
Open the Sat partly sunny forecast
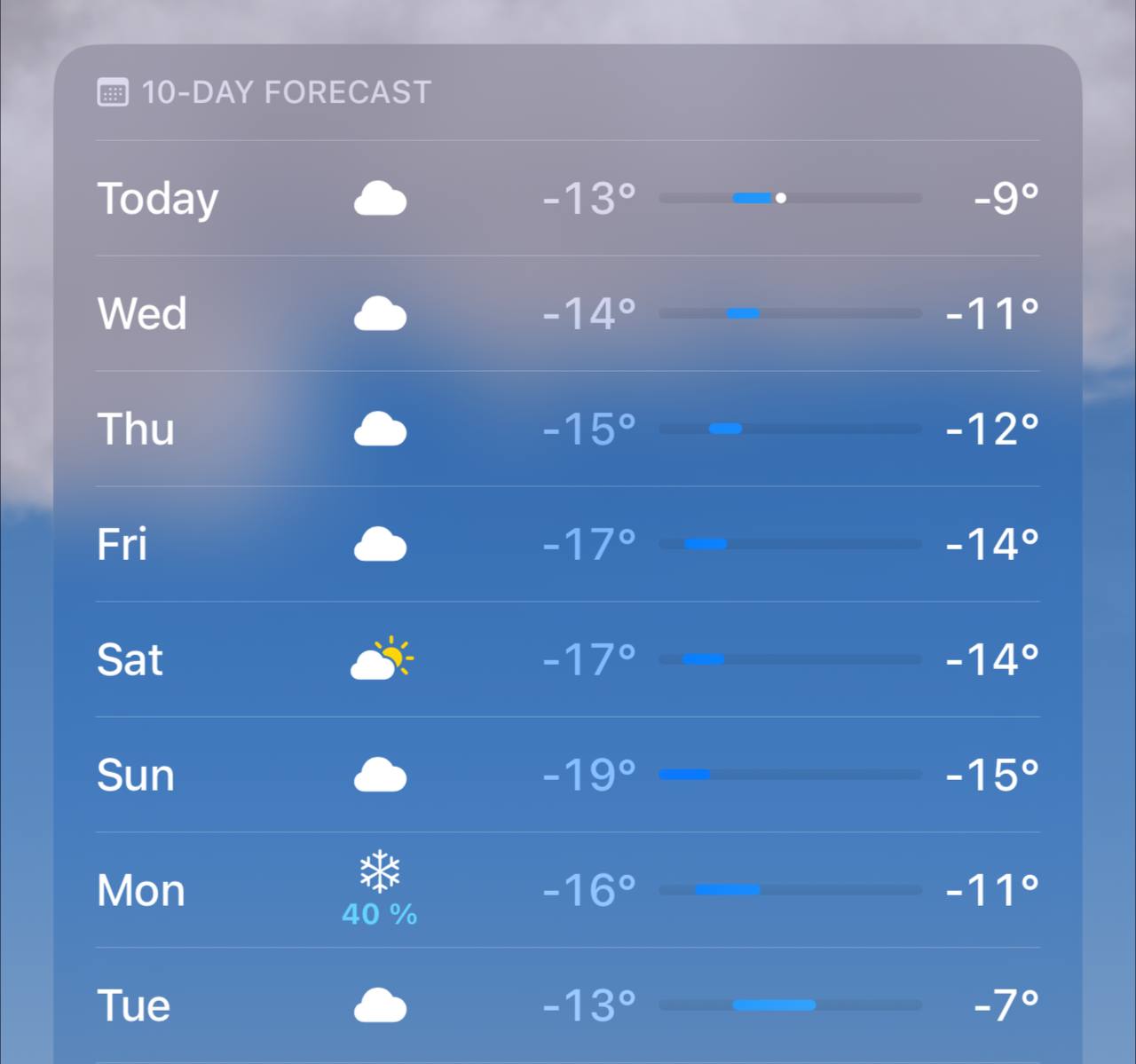coord(566,659)
